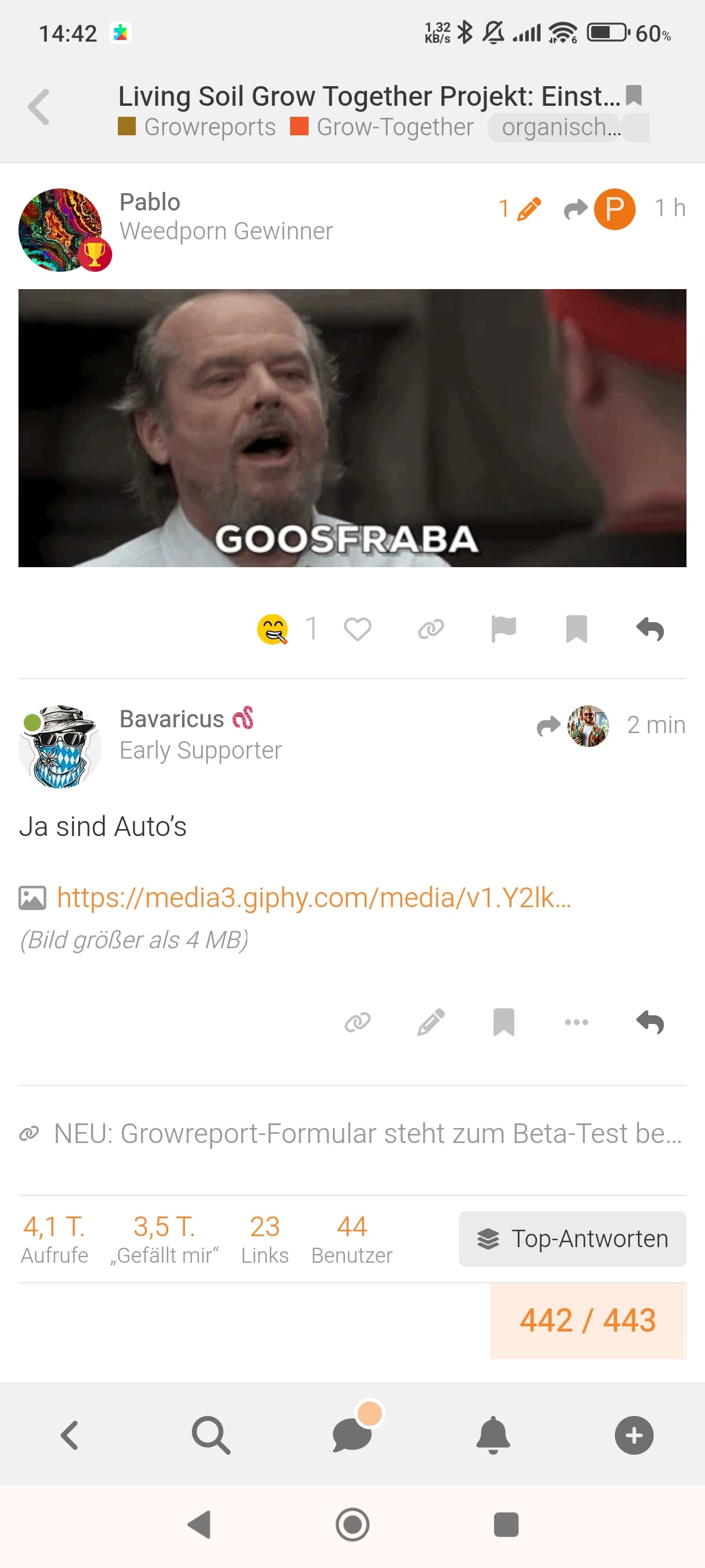Screen dimensions: 705x1568
Task: Reply to Pablo's post
Action: point(650,629)
